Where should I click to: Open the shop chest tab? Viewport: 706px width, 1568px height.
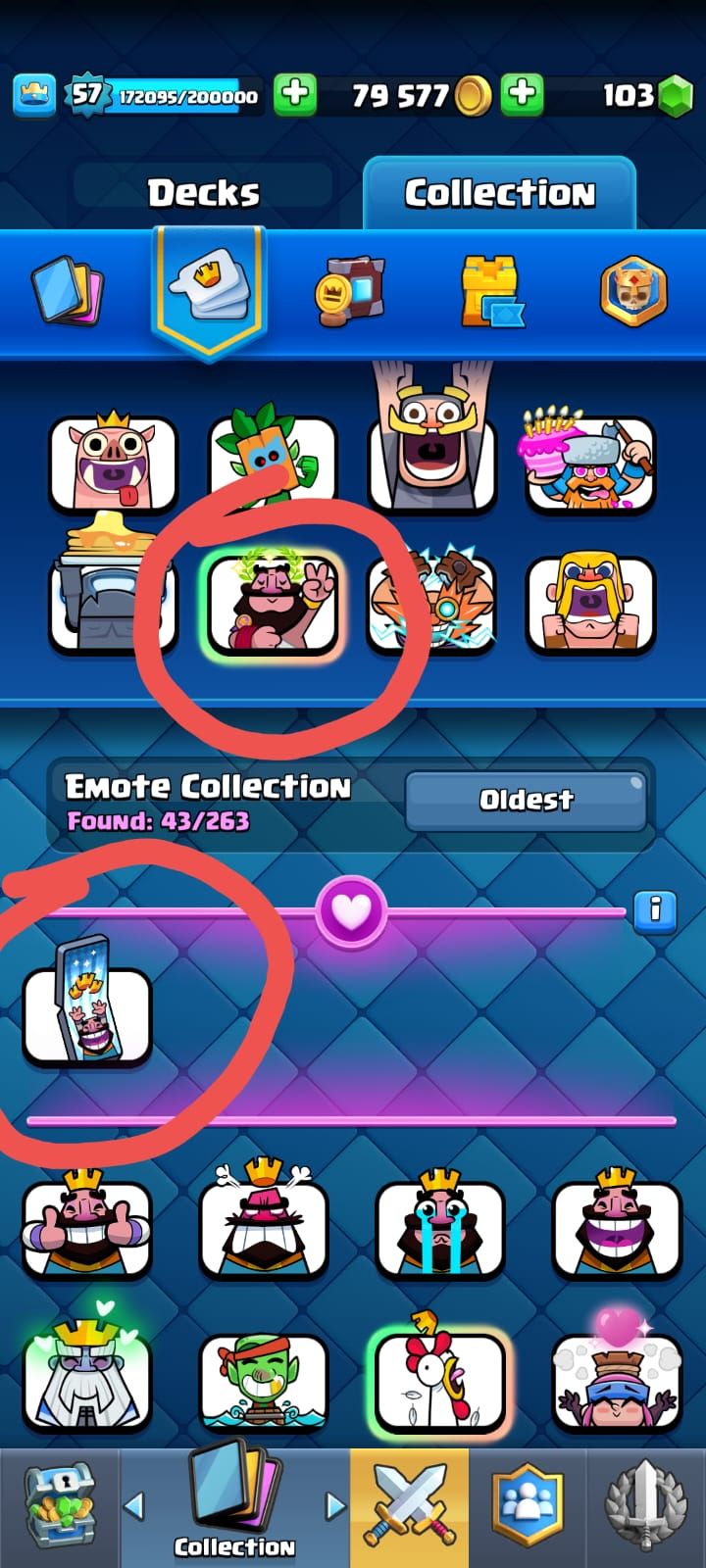pos(59,1507)
